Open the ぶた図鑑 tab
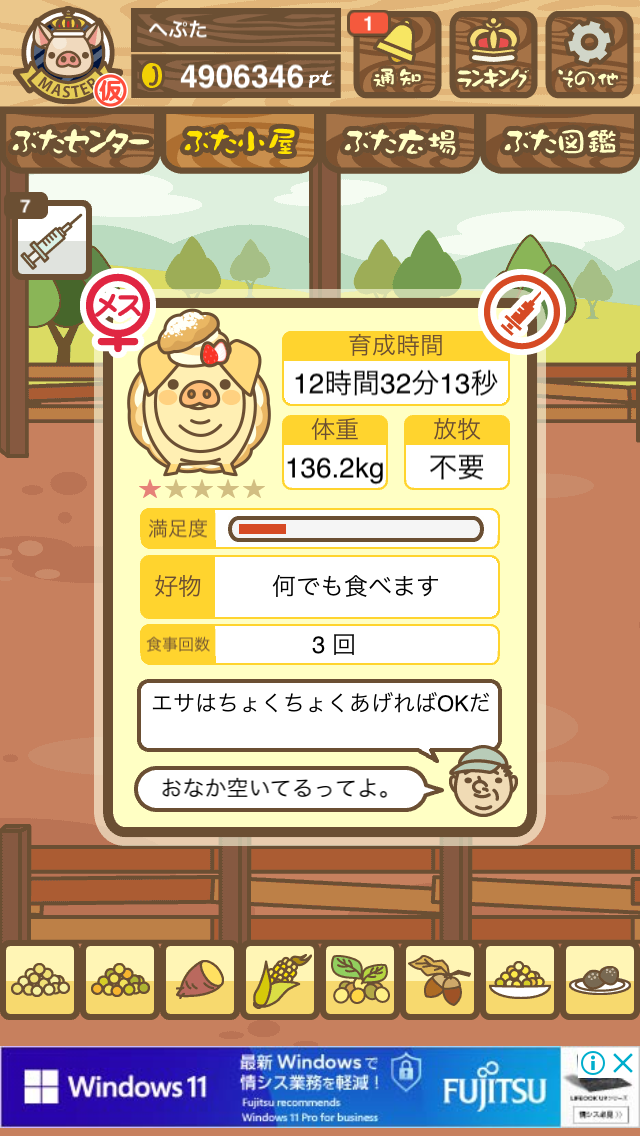The height and width of the screenshot is (1136, 640). click(561, 142)
